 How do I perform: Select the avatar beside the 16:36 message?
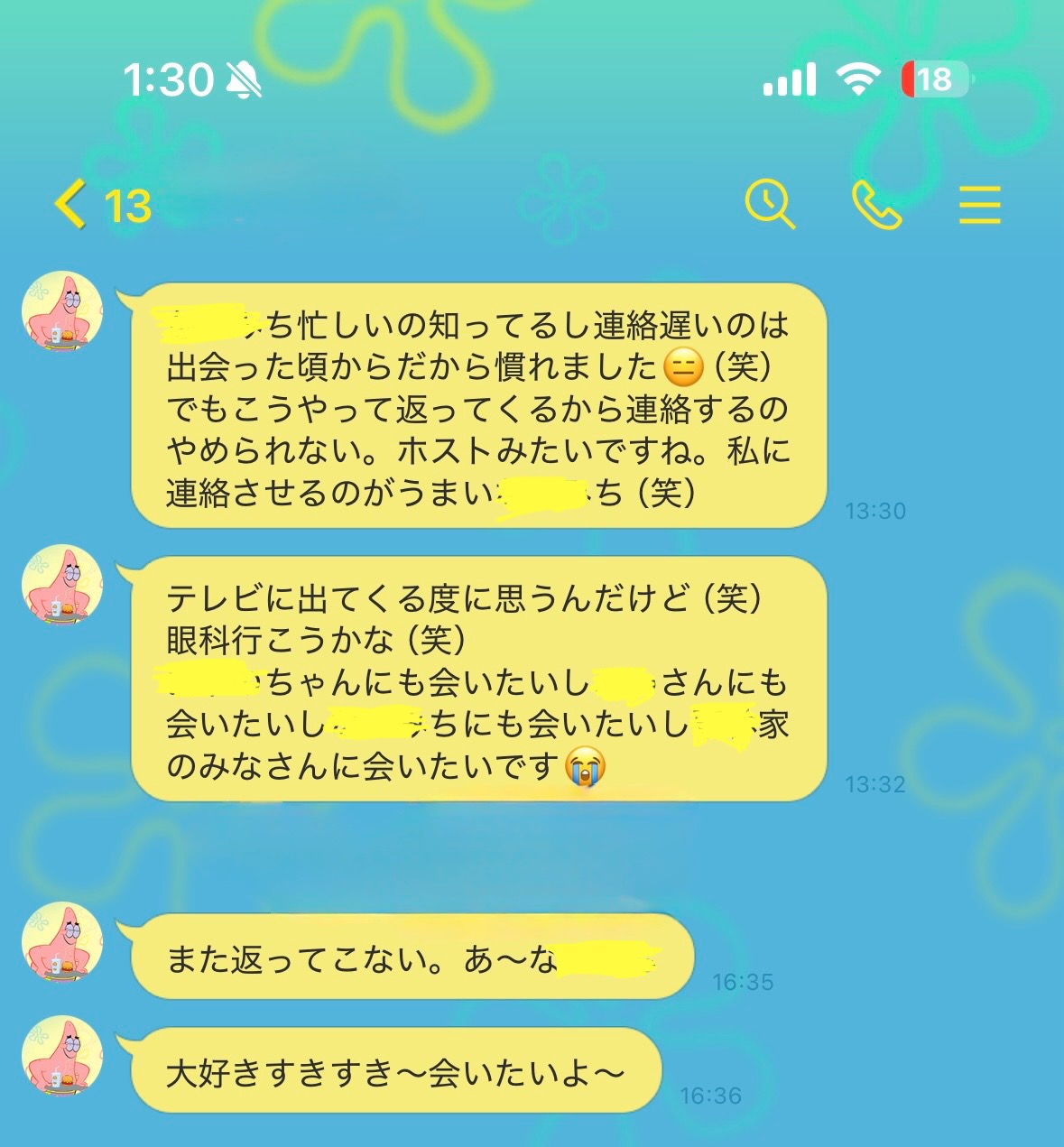click(62, 1055)
